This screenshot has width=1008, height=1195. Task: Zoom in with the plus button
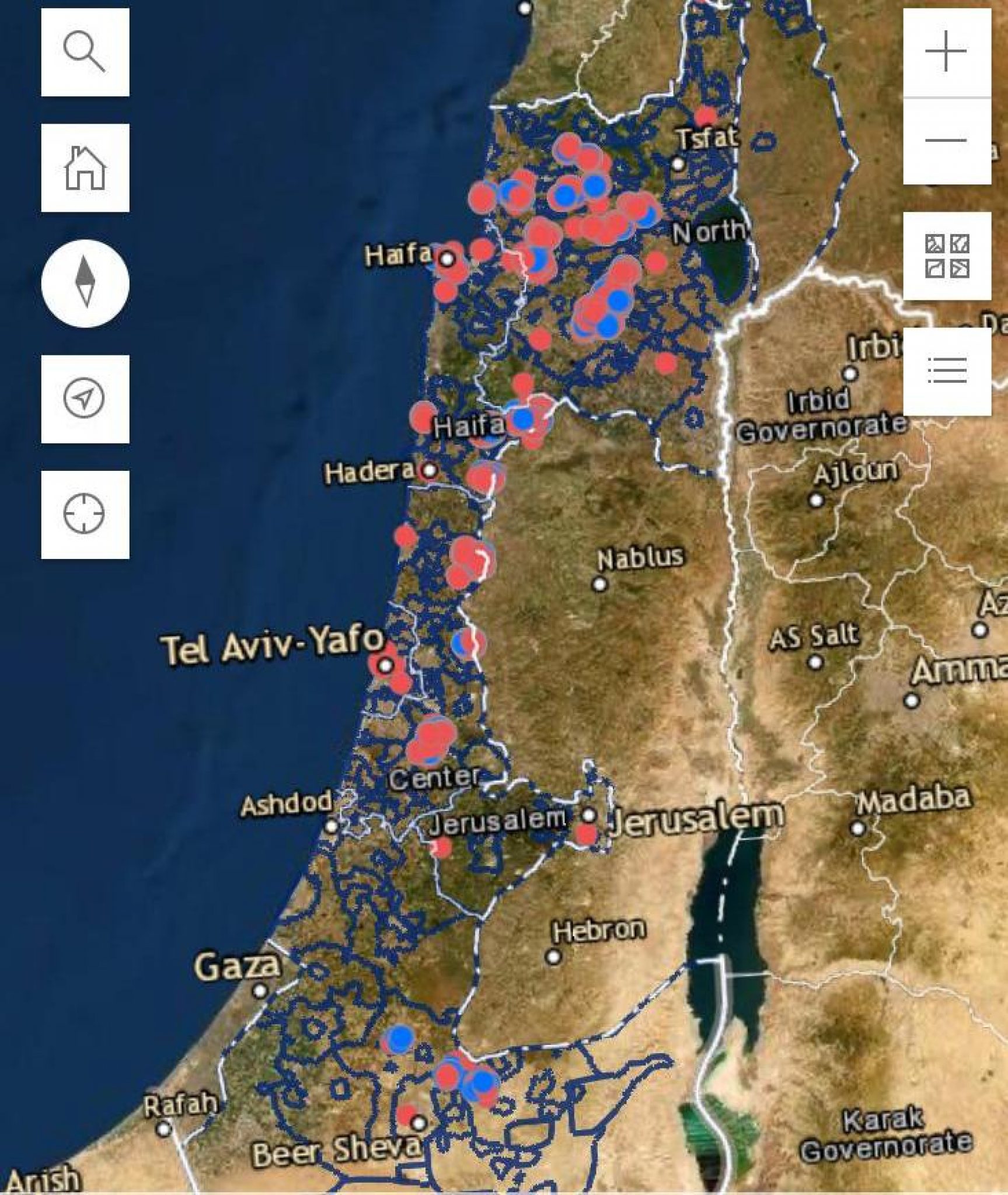click(x=946, y=53)
